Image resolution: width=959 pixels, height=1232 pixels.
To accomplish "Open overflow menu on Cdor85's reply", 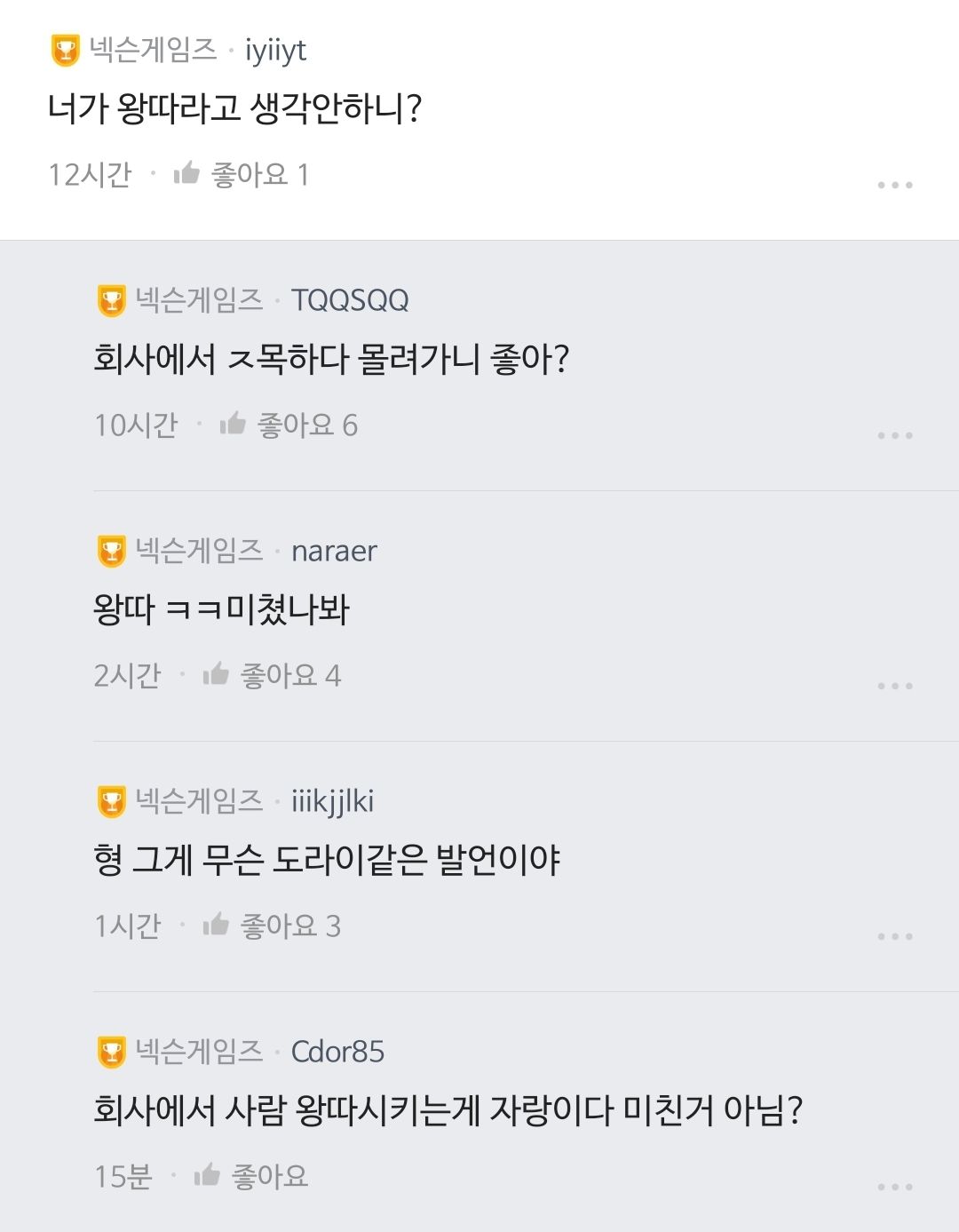I will coord(894,1187).
